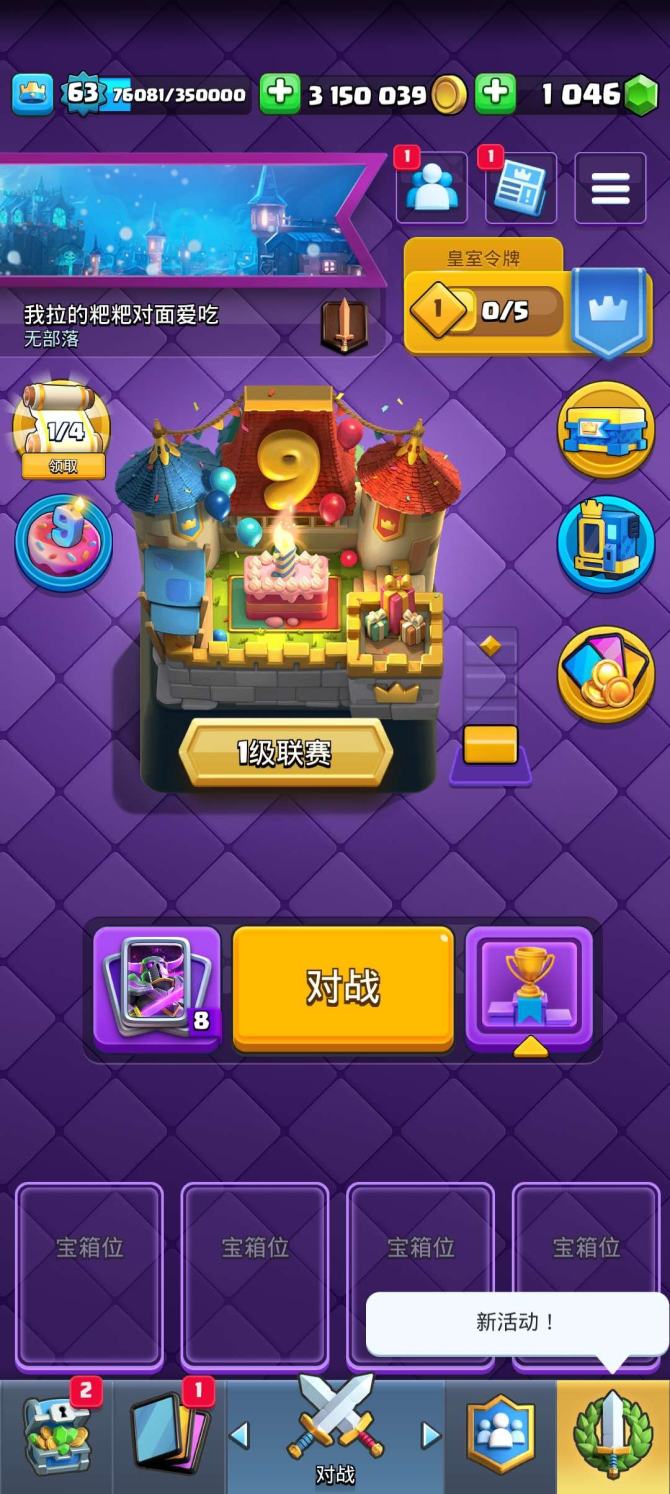This screenshot has height=1494, width=670.
Task: Add more gold coins
Action: click(280, 94)
